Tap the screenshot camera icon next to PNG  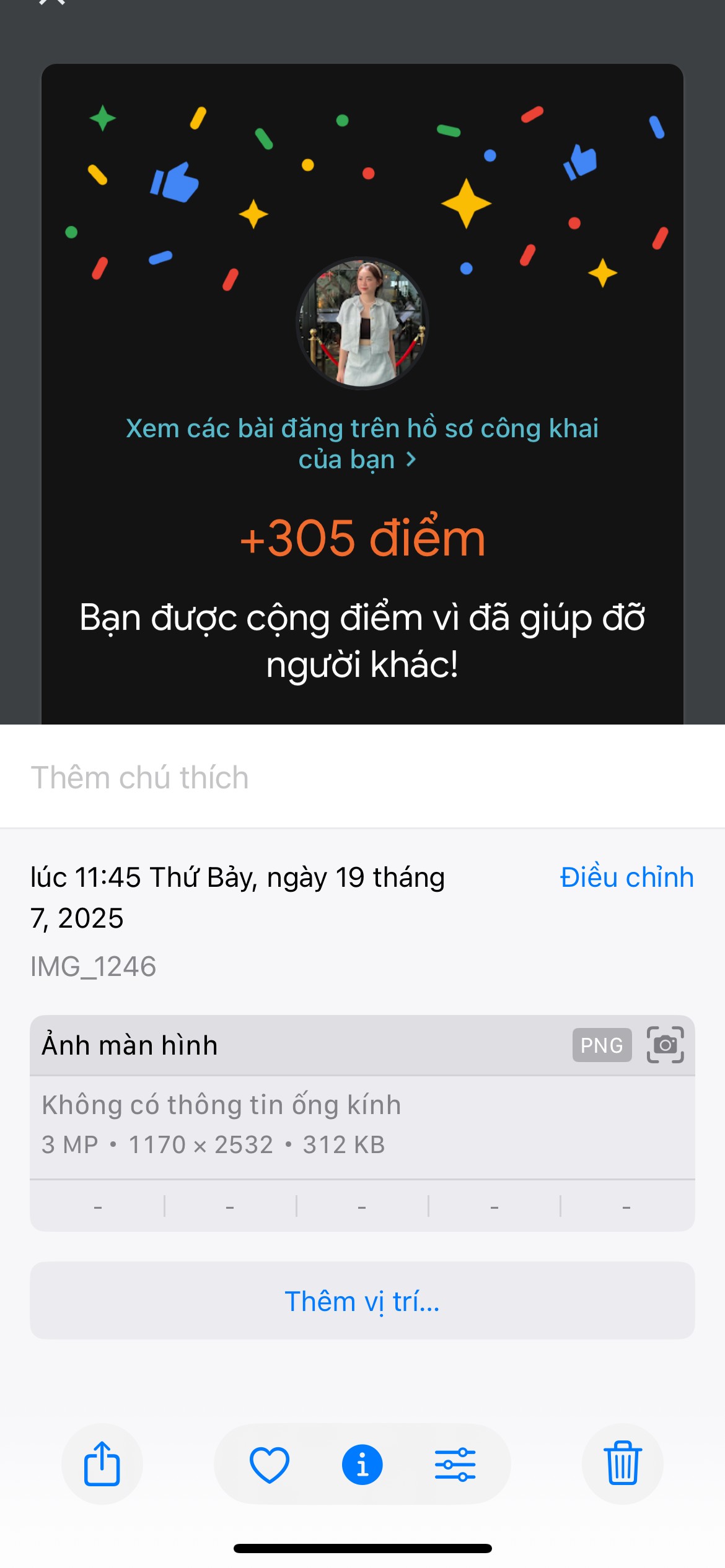pos(665,1045)
